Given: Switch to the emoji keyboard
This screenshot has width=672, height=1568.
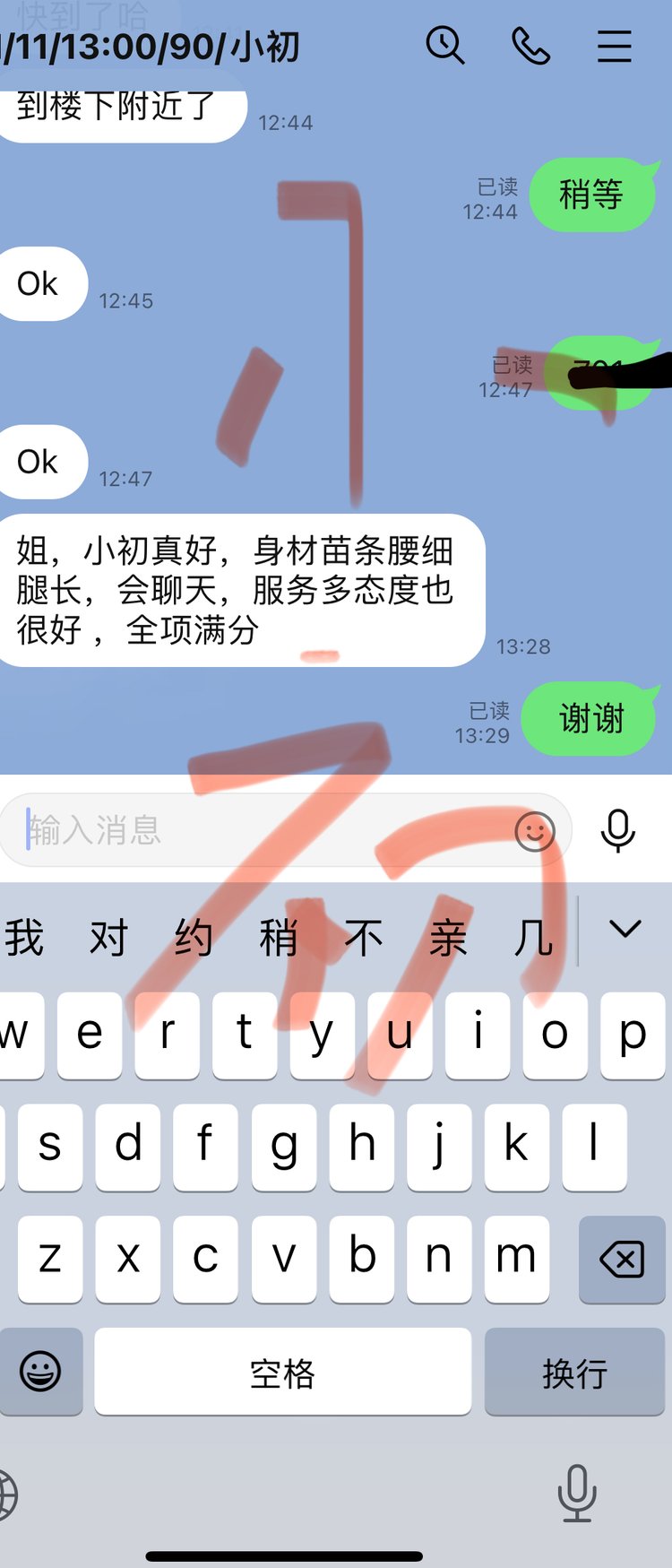Looking at the screenshot, I should [40, 1372].
